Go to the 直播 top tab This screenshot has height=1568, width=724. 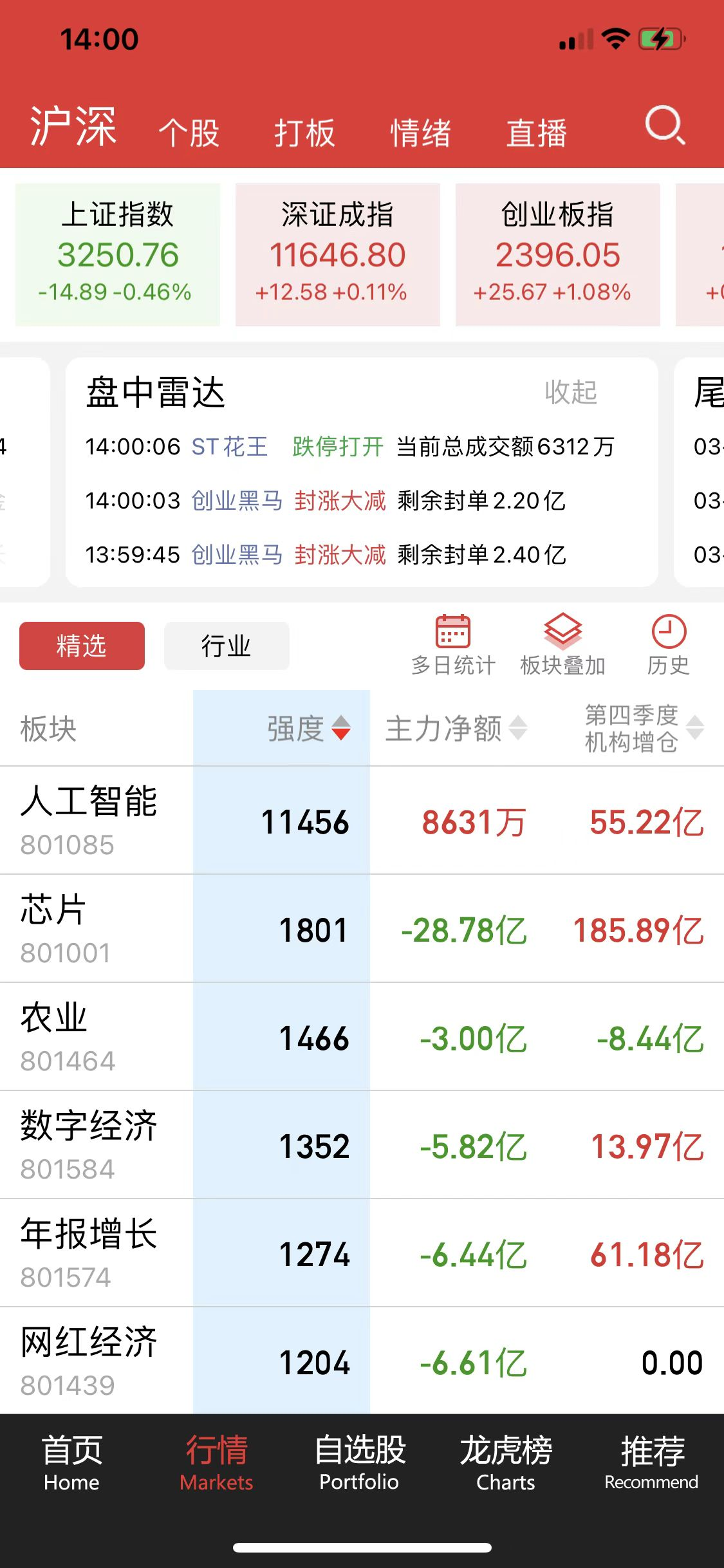click(x=536, y=133)
